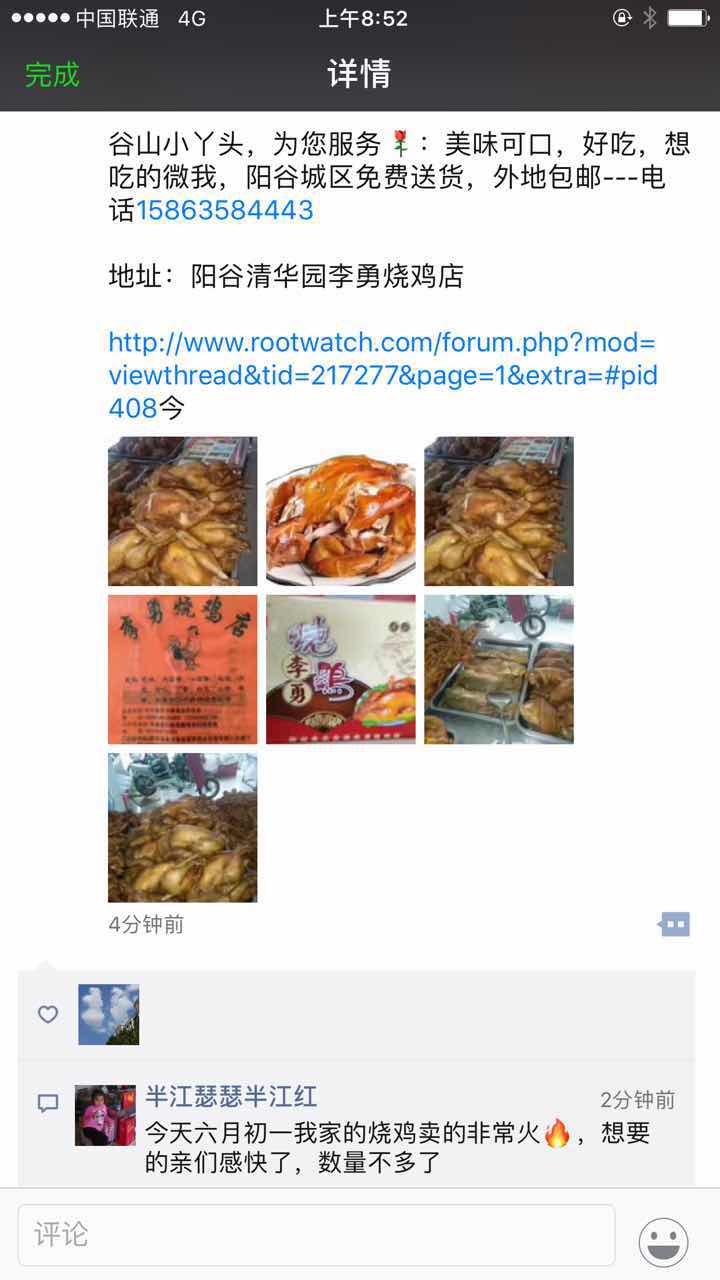The image size is (720, 1280).
Task: Tap 完成 to close the post details
Action: (52, 75)
